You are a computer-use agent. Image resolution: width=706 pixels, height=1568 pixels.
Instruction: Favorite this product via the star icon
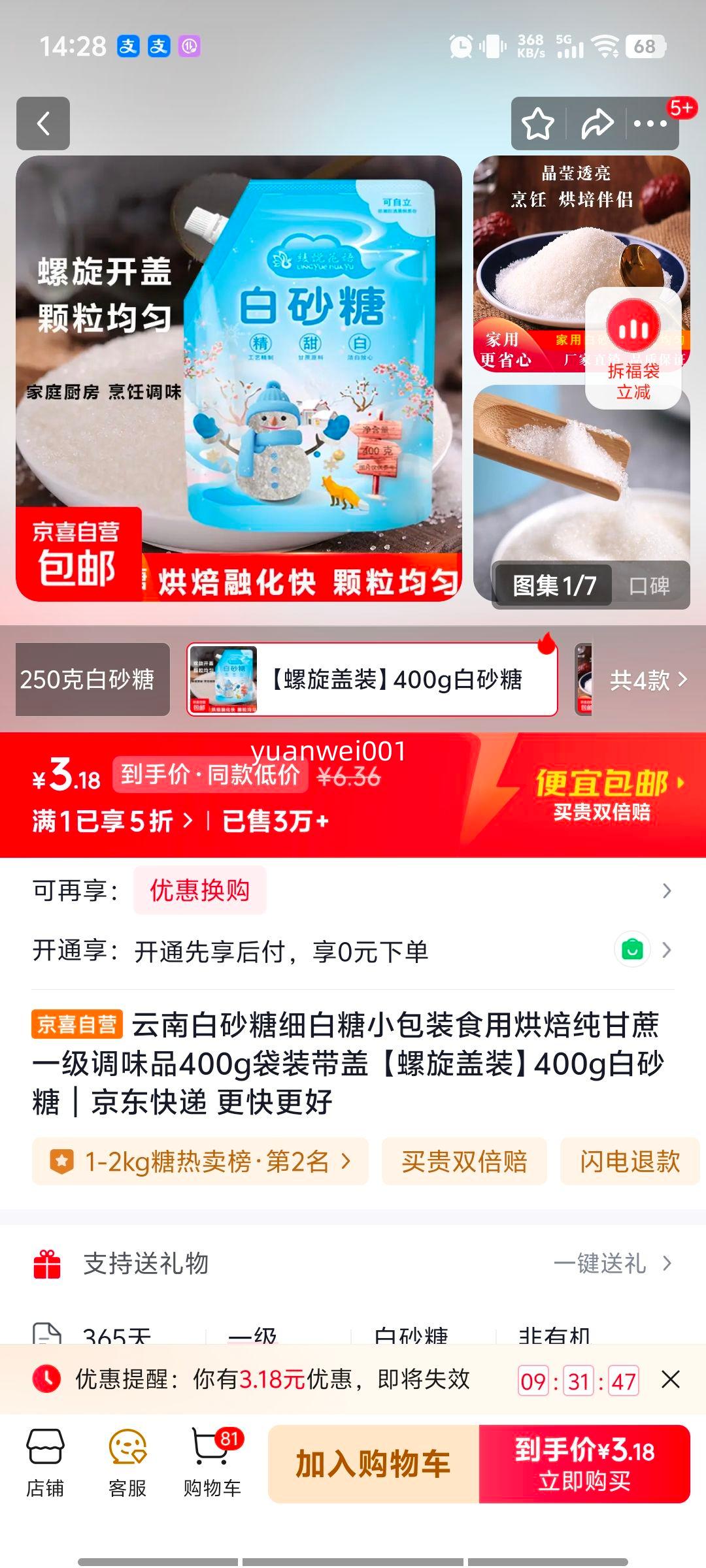[538, 124]
